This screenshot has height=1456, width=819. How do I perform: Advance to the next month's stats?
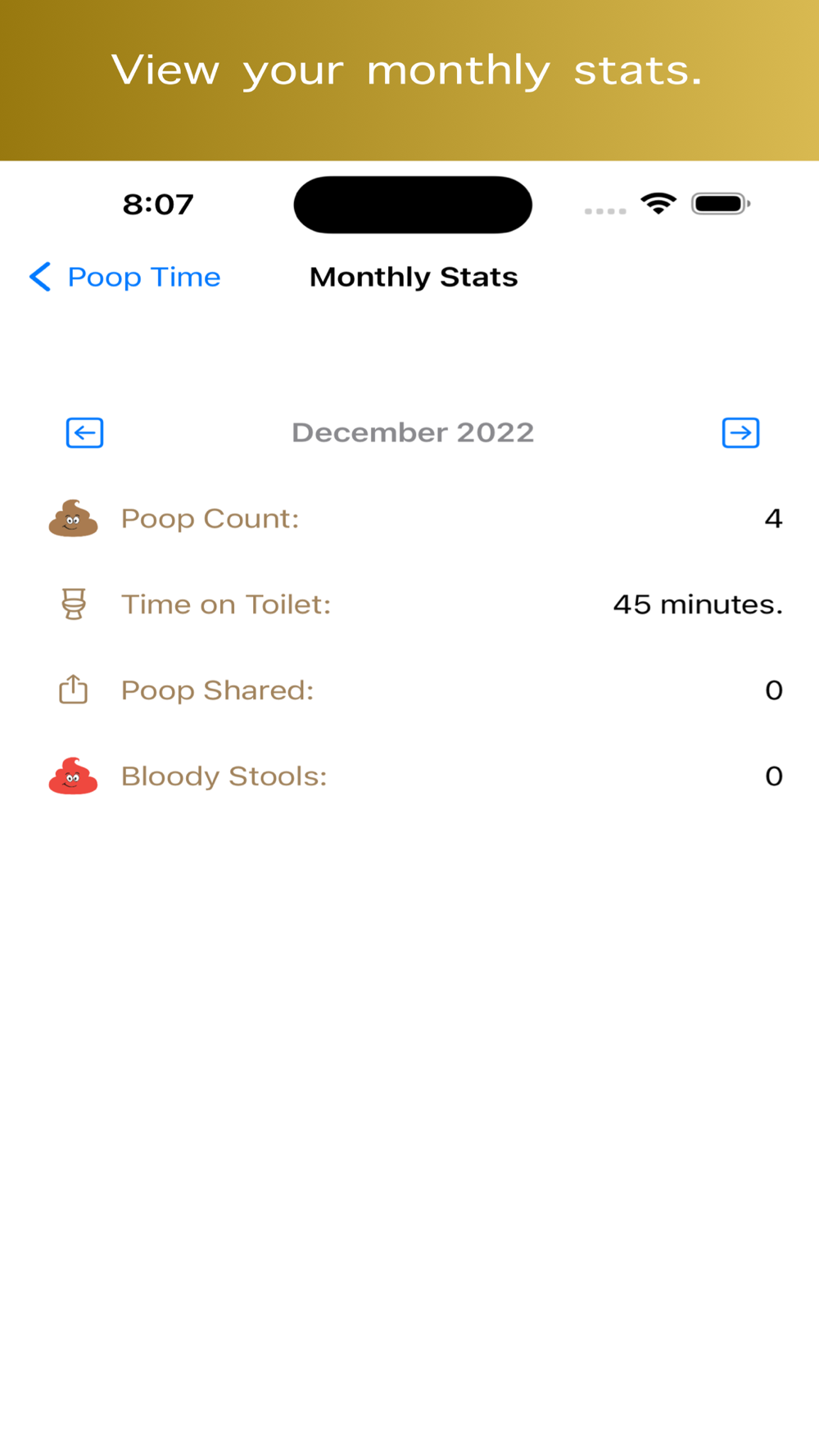(x=740, y=432)
